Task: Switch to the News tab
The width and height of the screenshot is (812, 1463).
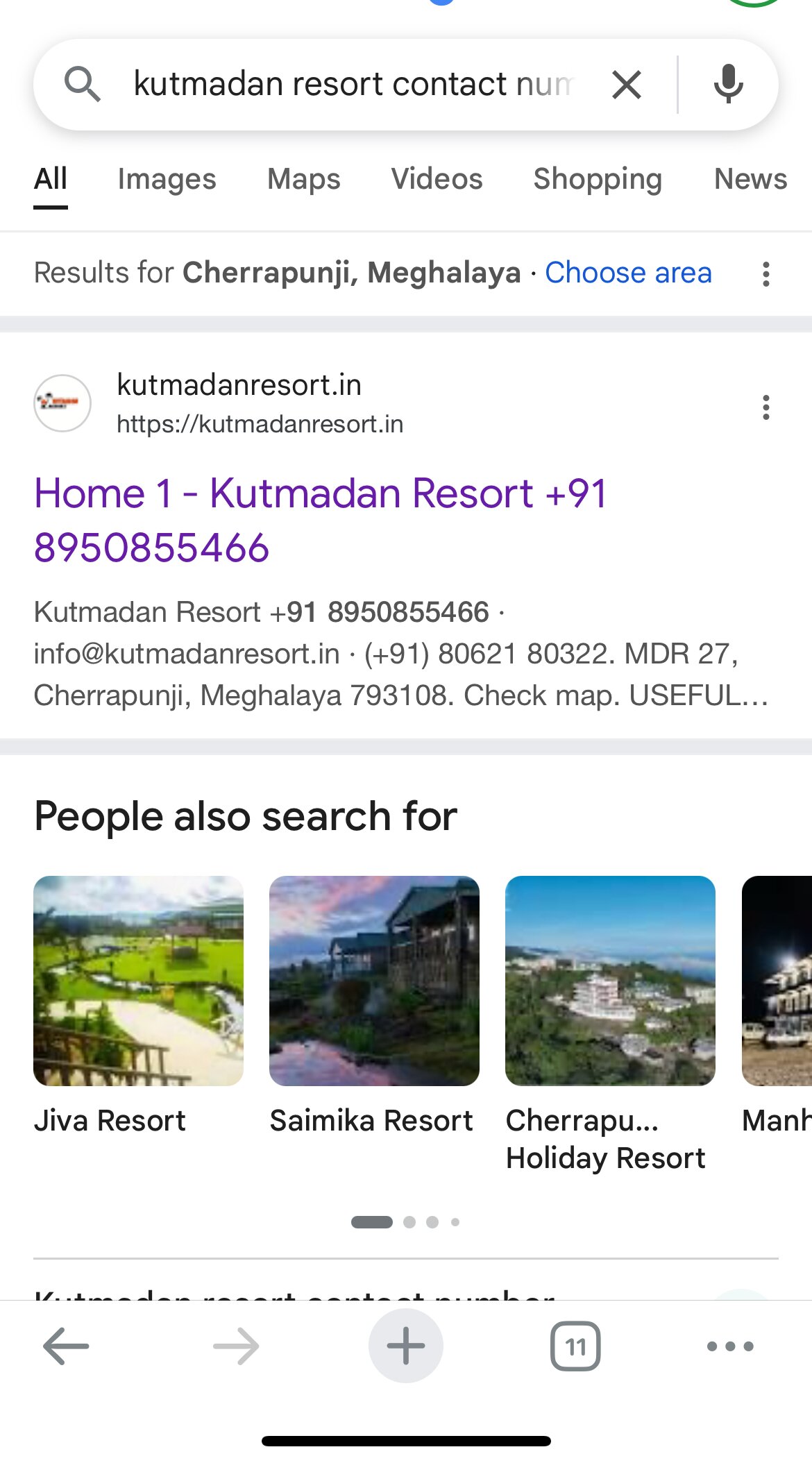Action: (x=750, y=179)
